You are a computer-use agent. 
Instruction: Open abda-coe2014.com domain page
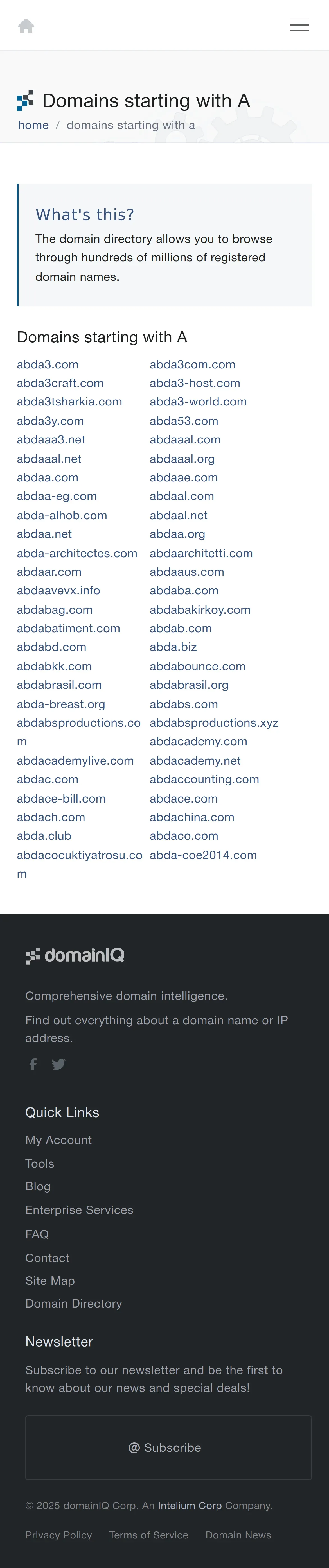click(x=203, y=855)
